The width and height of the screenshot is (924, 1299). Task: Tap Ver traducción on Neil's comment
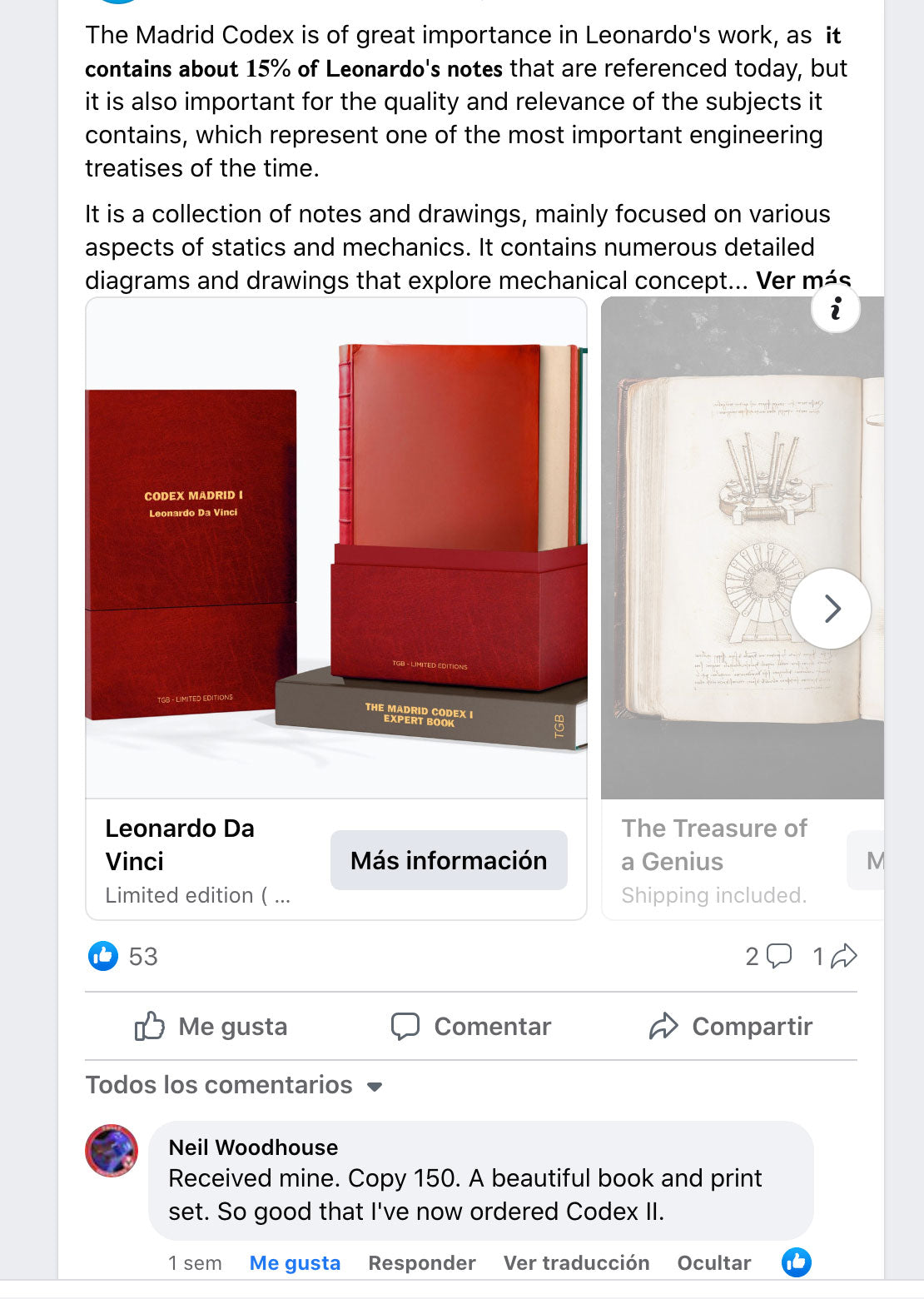(576, 1263)
